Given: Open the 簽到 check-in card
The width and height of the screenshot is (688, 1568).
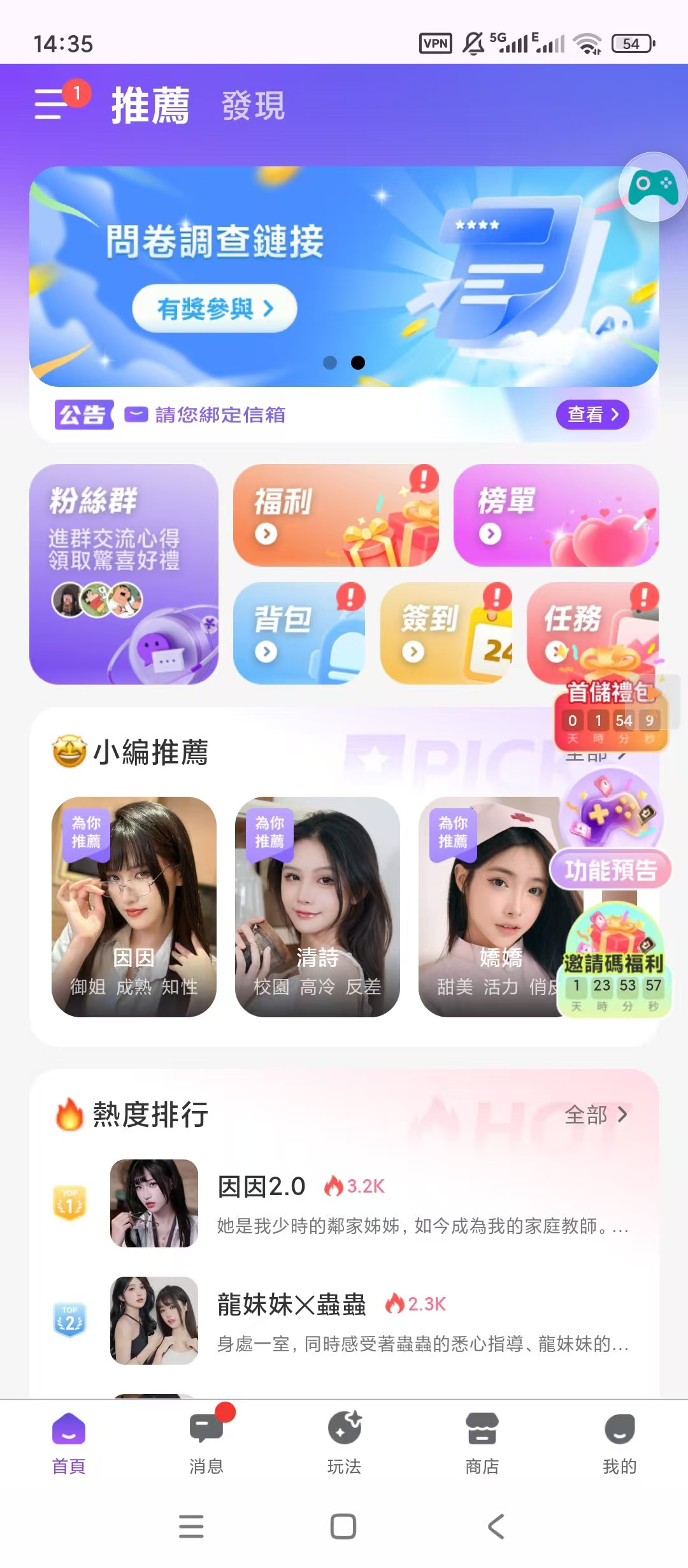Looking at the screenshot, I should 445,633.
